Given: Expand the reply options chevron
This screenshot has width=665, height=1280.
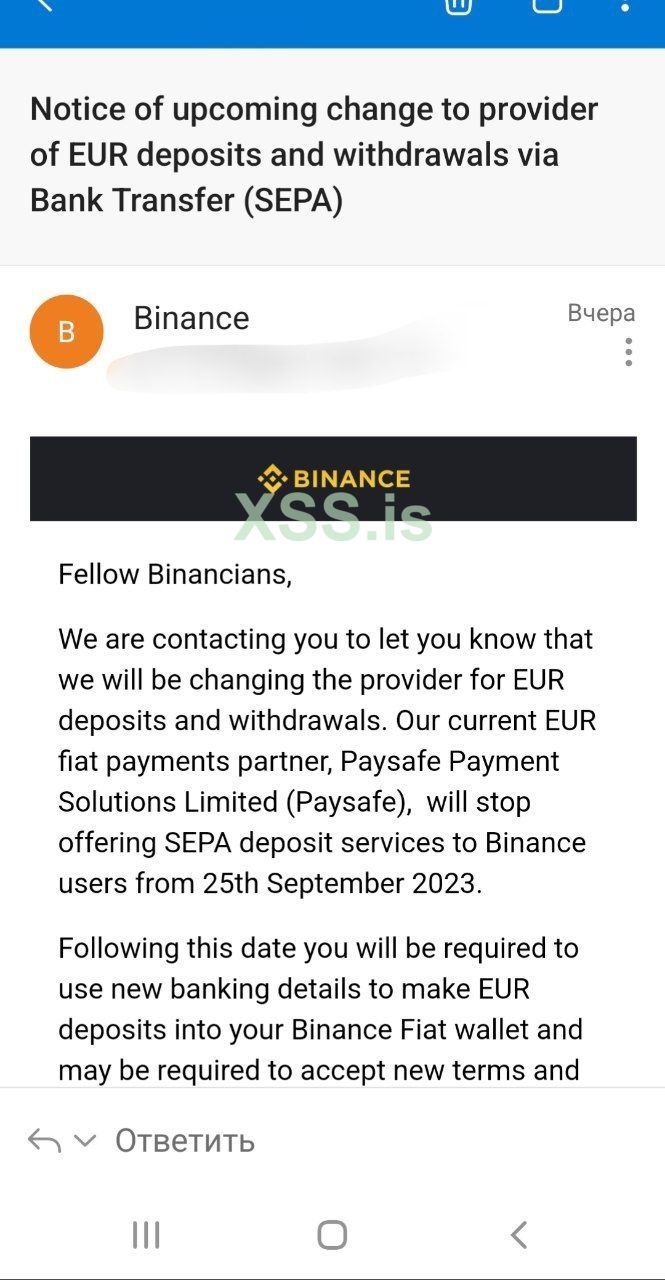Looking at the screenshot, I should pyautogui.click(x=85, y=1140).
